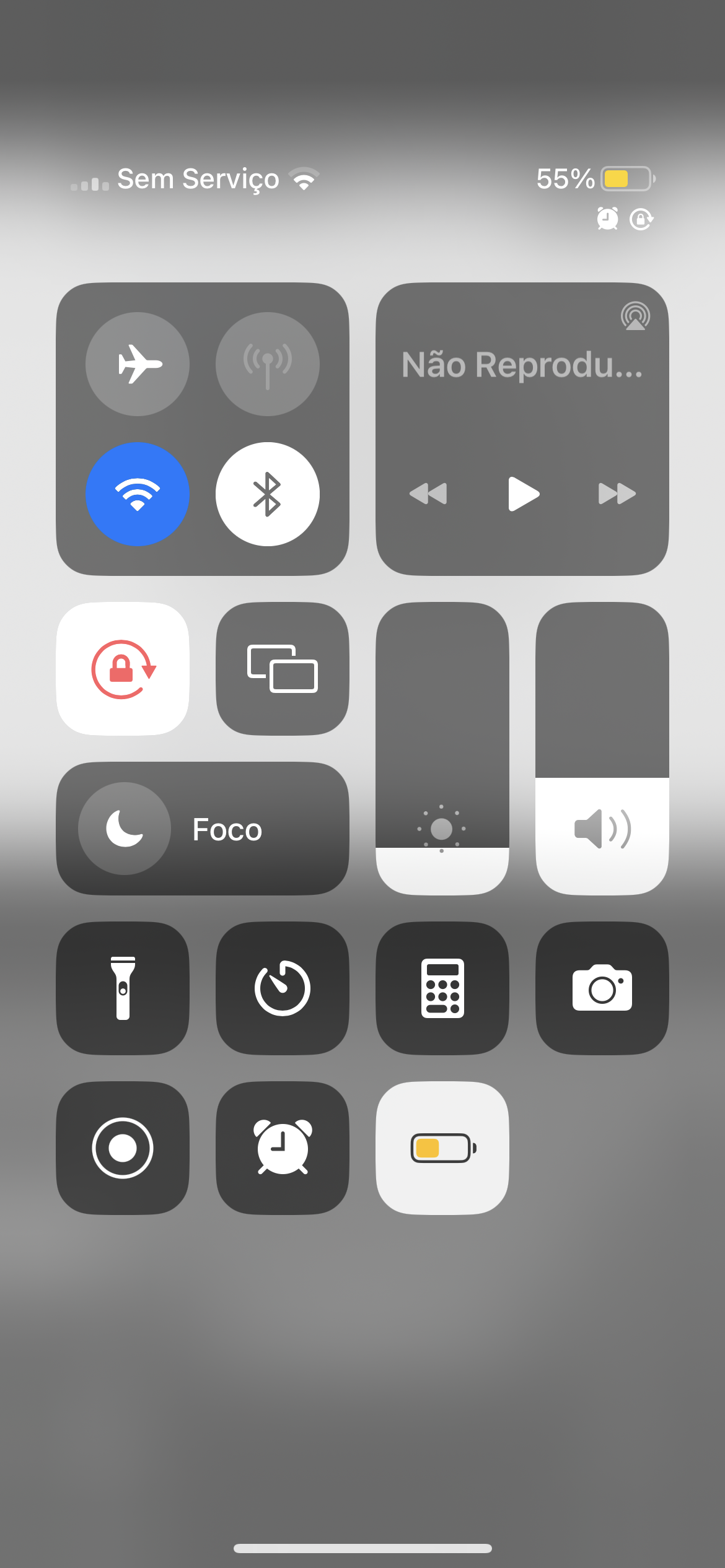The width and height of the screenshot is (725, 1568).
Task: Disable Bluetooth
Action: (268, 494)
